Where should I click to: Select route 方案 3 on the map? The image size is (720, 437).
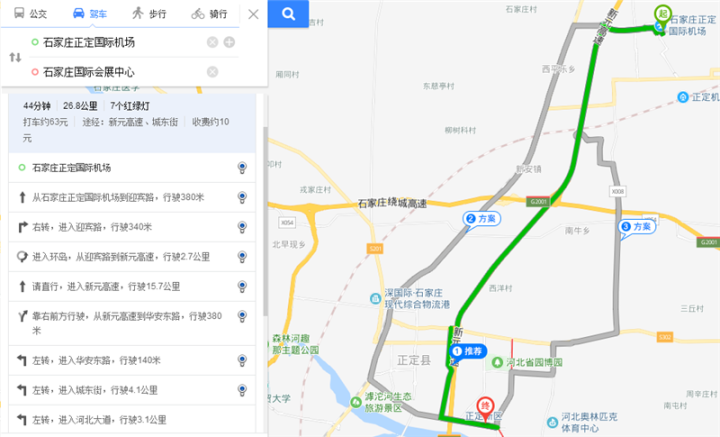coord(636,227)
